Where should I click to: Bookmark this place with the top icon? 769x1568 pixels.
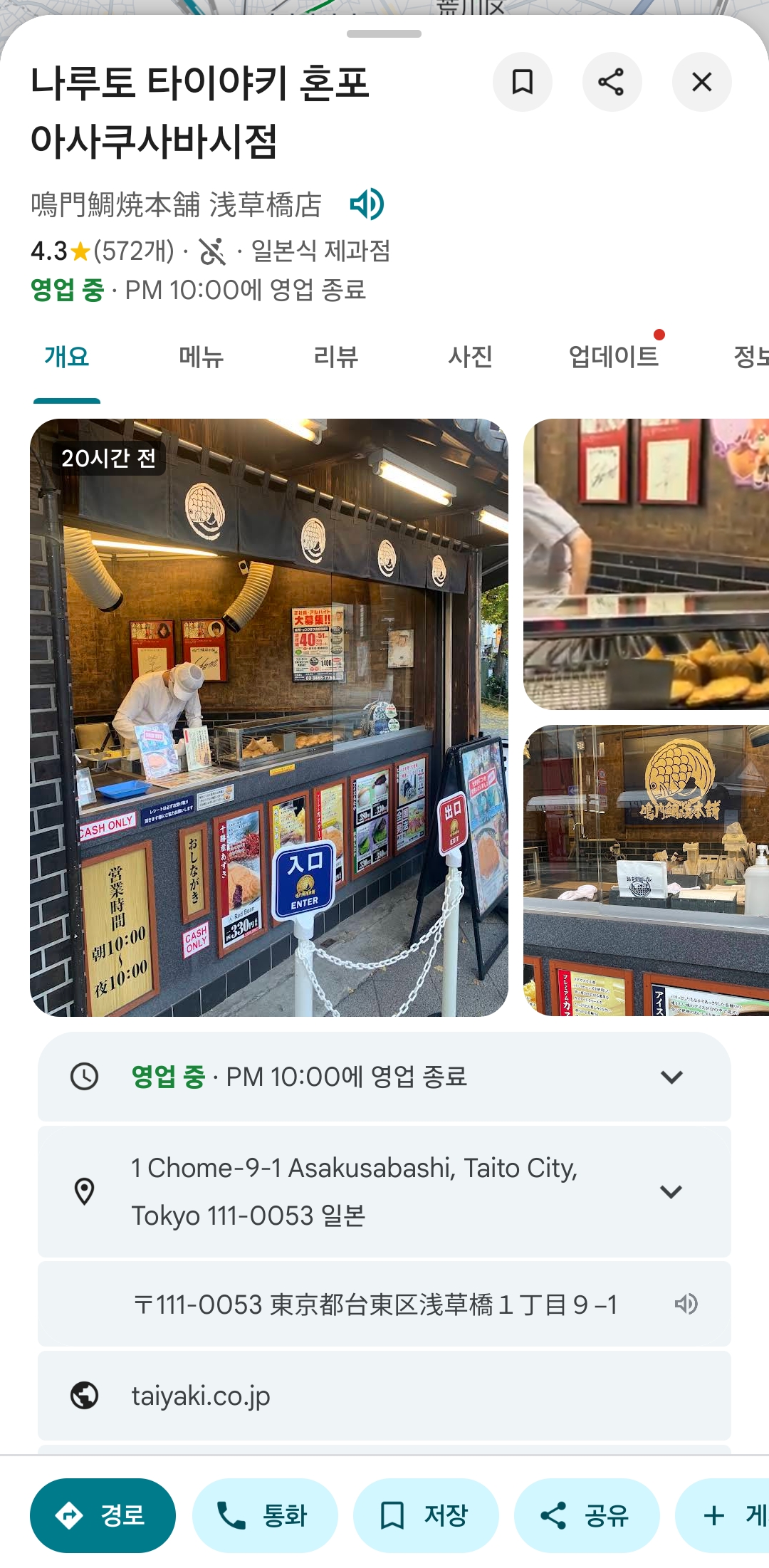(x=523, y=82)
